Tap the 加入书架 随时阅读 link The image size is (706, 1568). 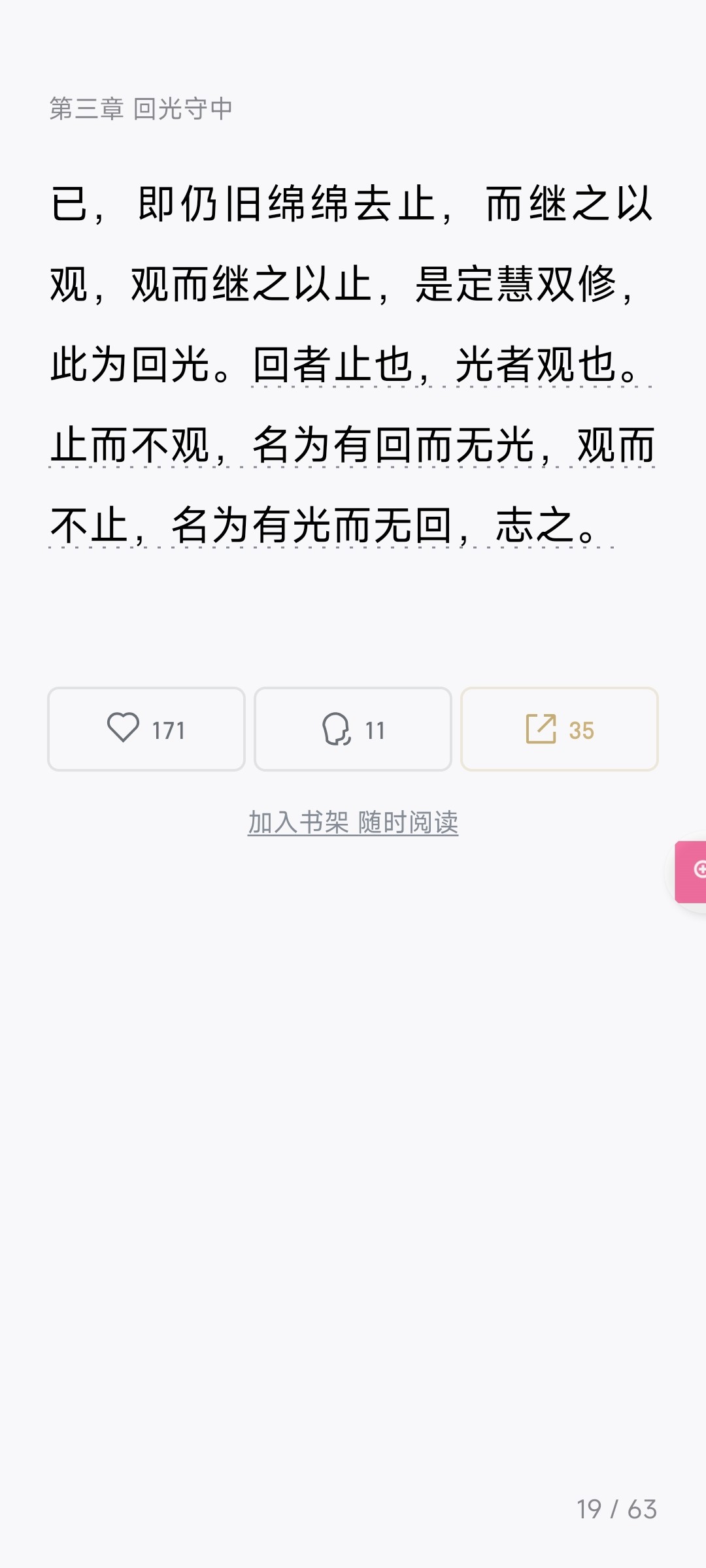click(353, 823)
